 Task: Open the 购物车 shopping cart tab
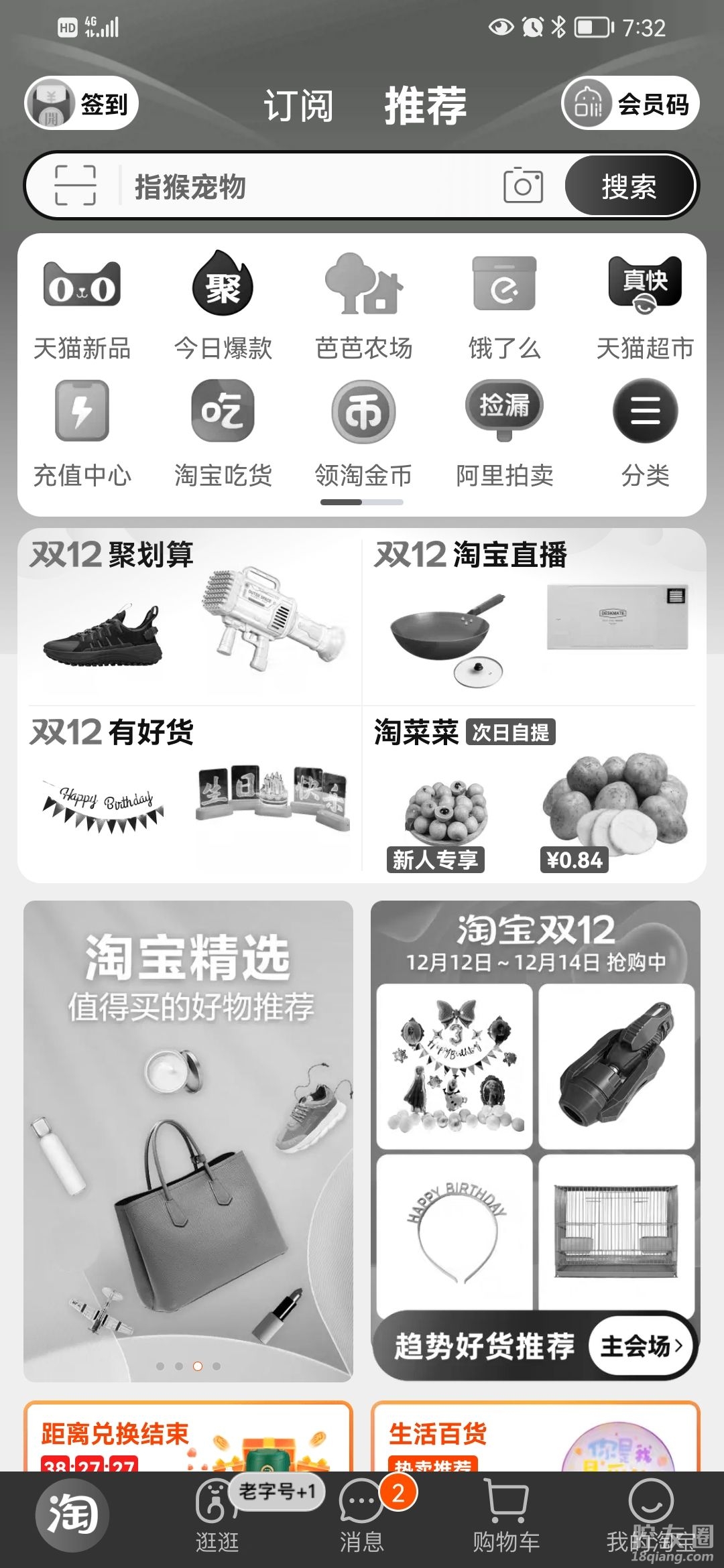506,1518
